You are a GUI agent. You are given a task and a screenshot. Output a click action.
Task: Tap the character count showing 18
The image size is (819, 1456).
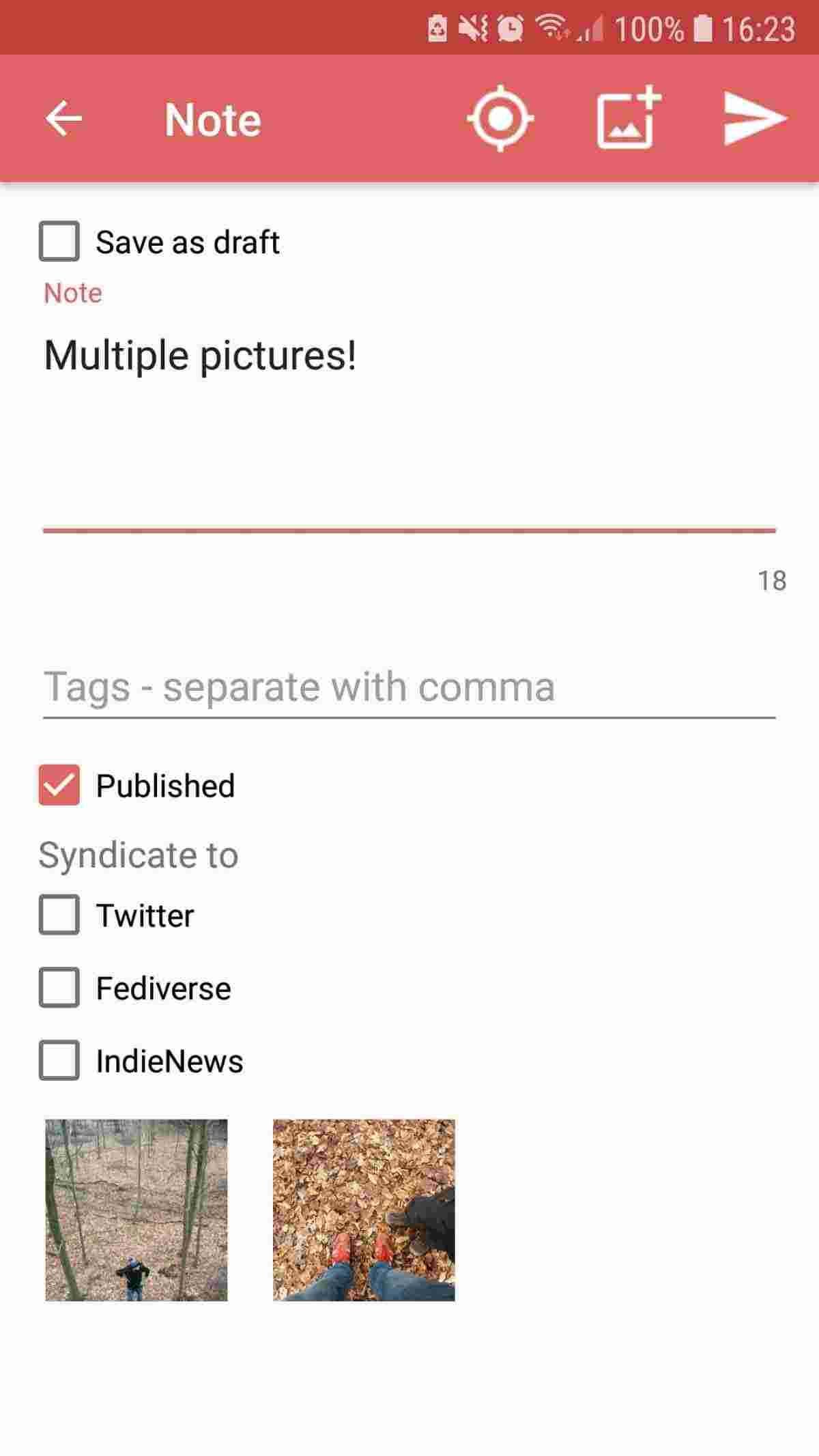click(x=771, y=581)
